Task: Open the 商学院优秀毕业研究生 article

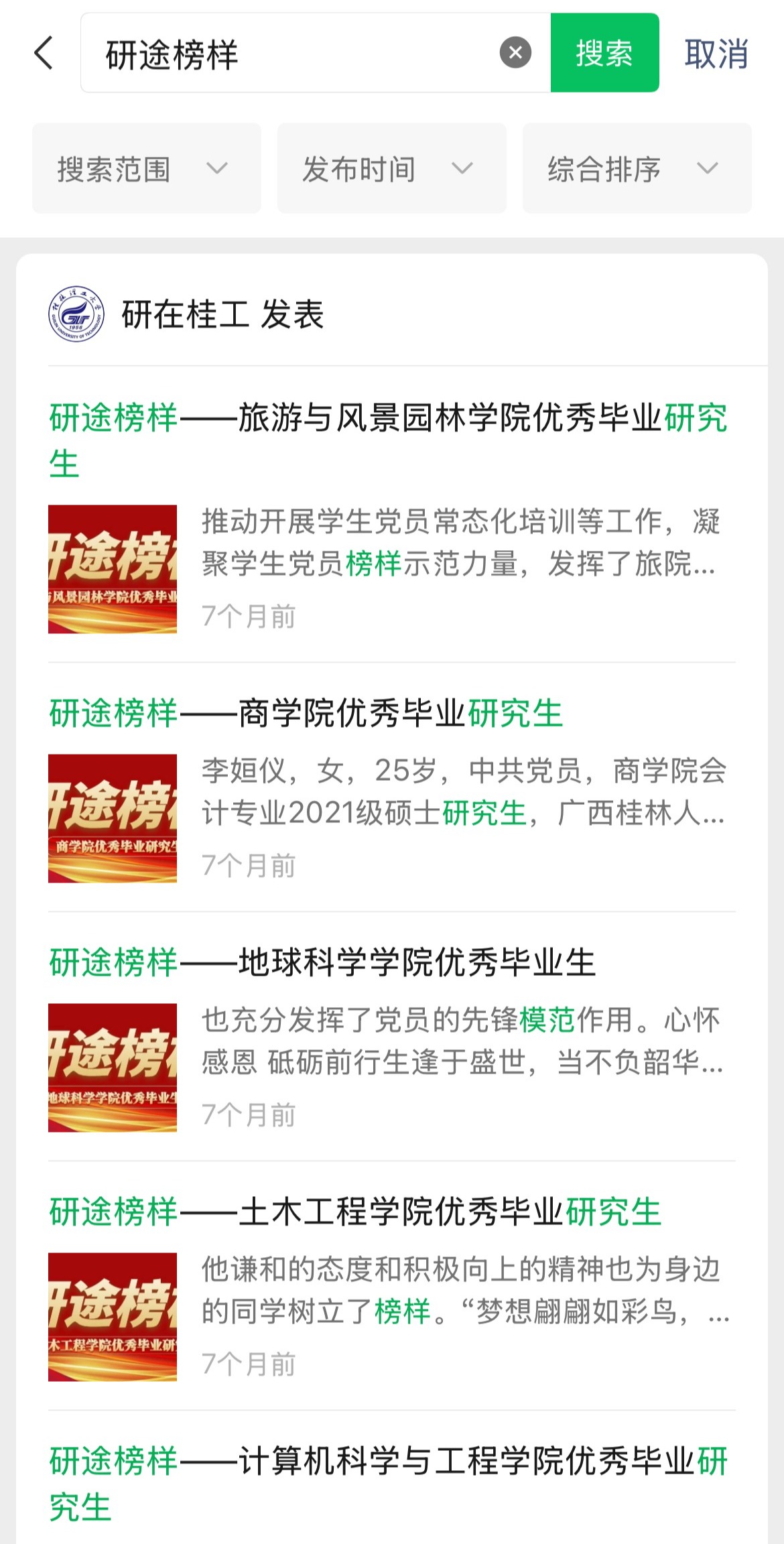Action: tap(306, 713)
